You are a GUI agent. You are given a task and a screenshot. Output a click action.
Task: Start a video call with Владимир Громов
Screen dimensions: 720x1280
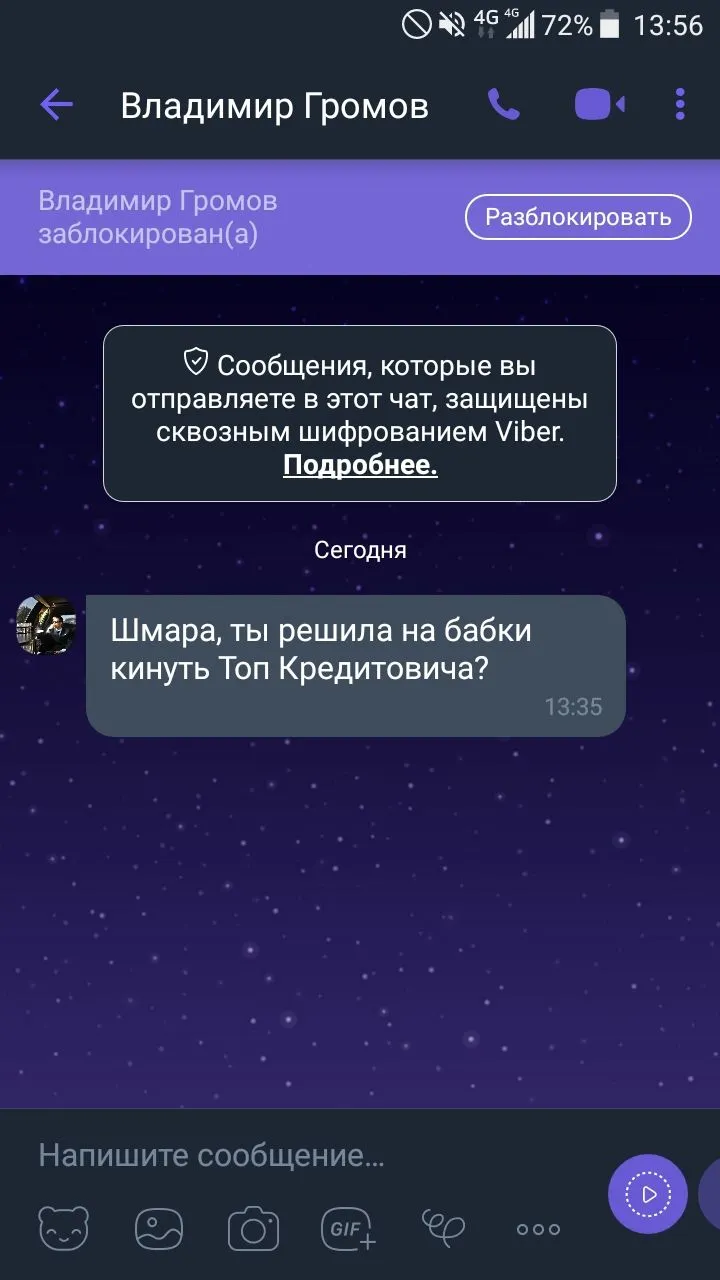click(599, 104)
